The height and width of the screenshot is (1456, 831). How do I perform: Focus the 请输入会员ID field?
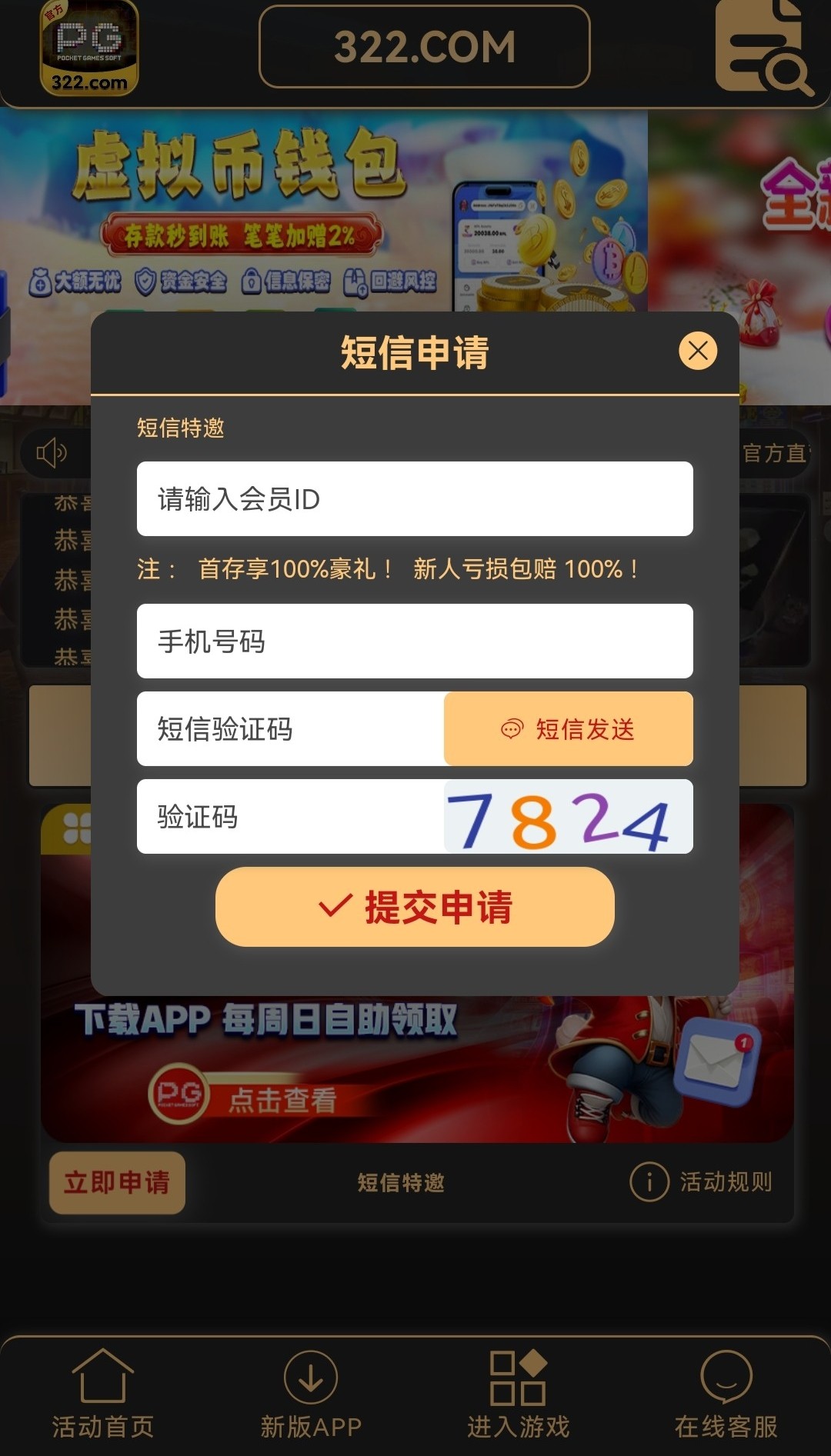click(415, 499)
